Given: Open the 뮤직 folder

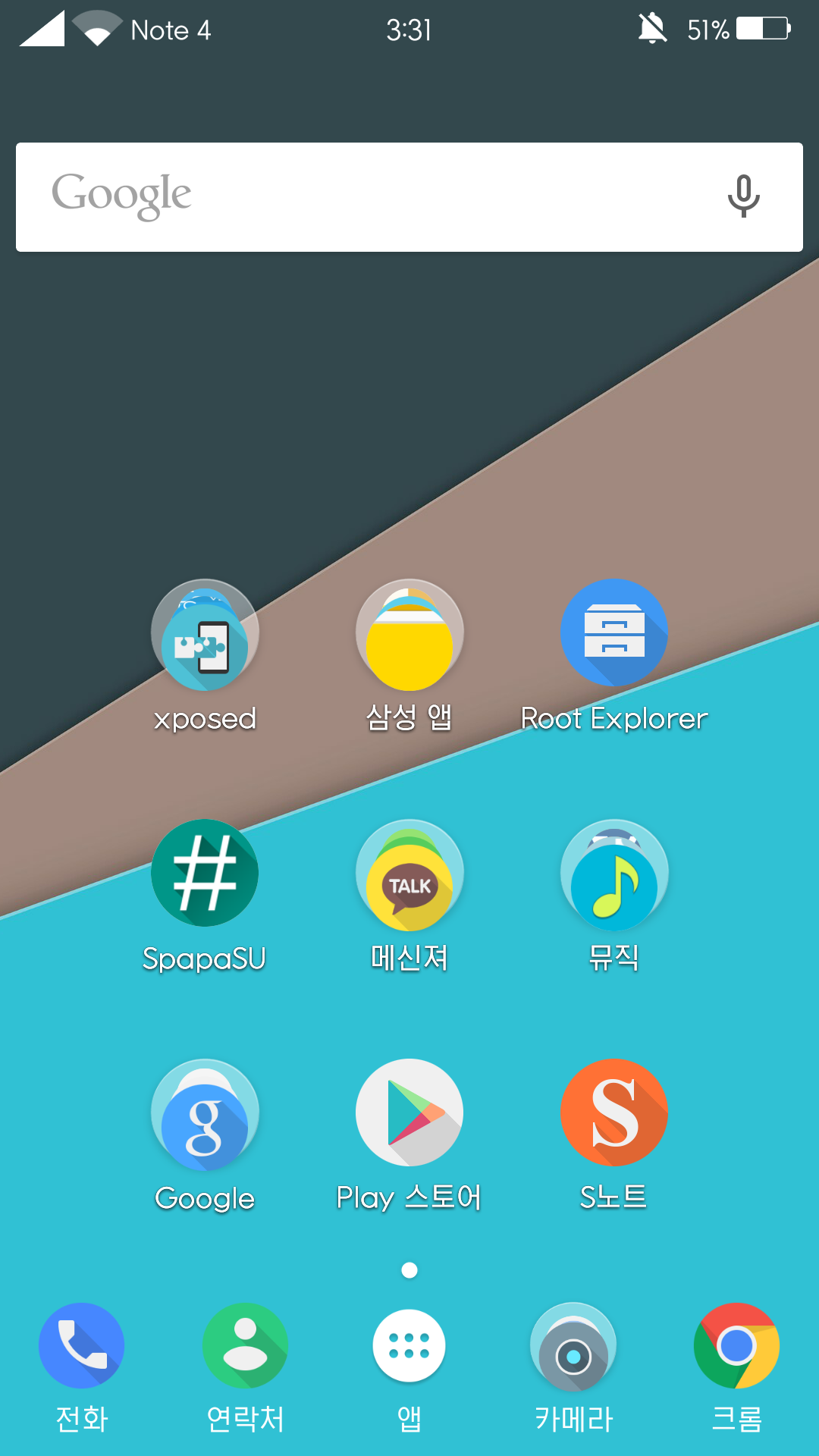Looking at the screenshot, I should coord(614,874).
